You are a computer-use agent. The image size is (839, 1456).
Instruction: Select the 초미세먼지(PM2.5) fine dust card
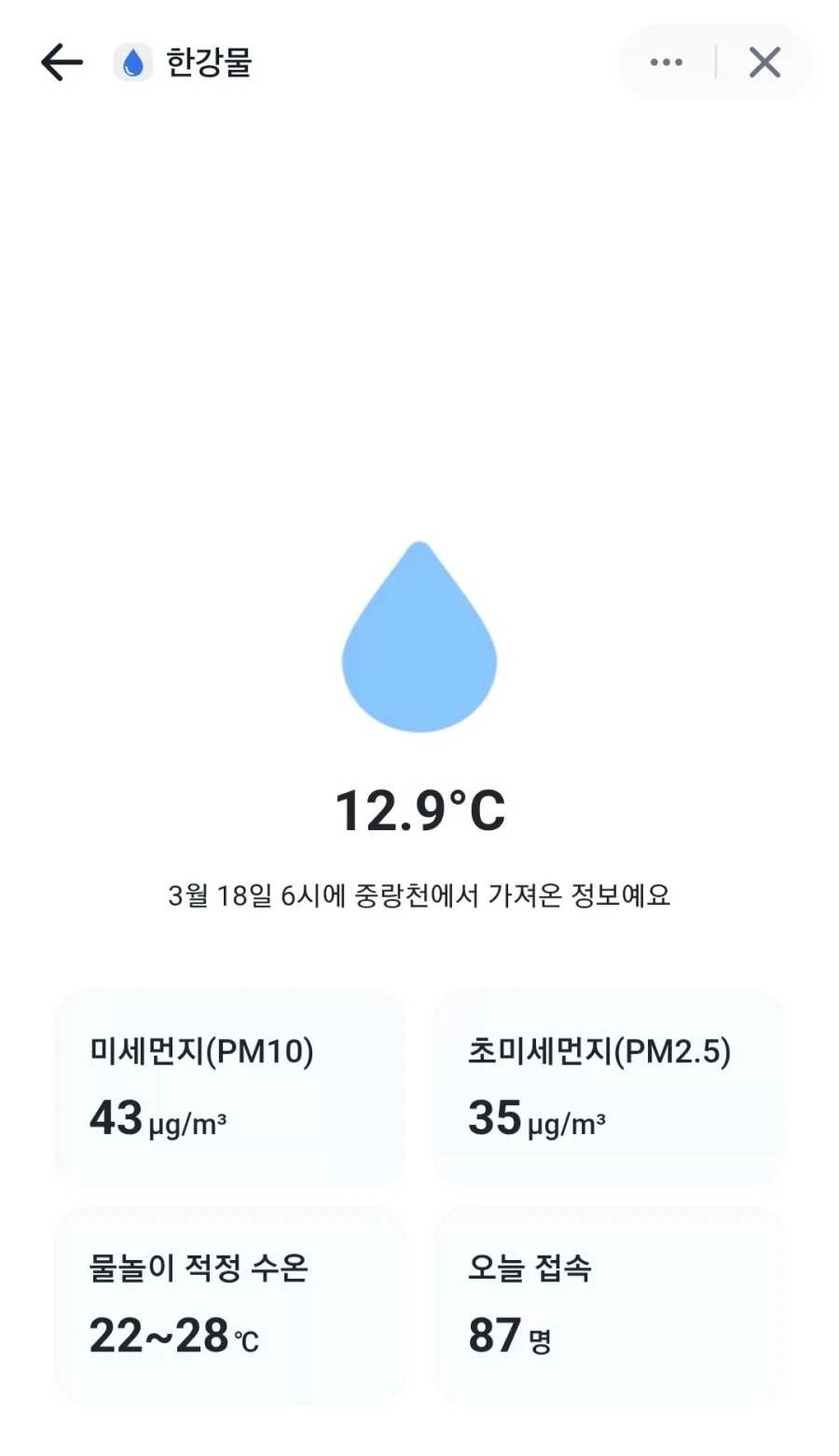(x=609, y=1087)
